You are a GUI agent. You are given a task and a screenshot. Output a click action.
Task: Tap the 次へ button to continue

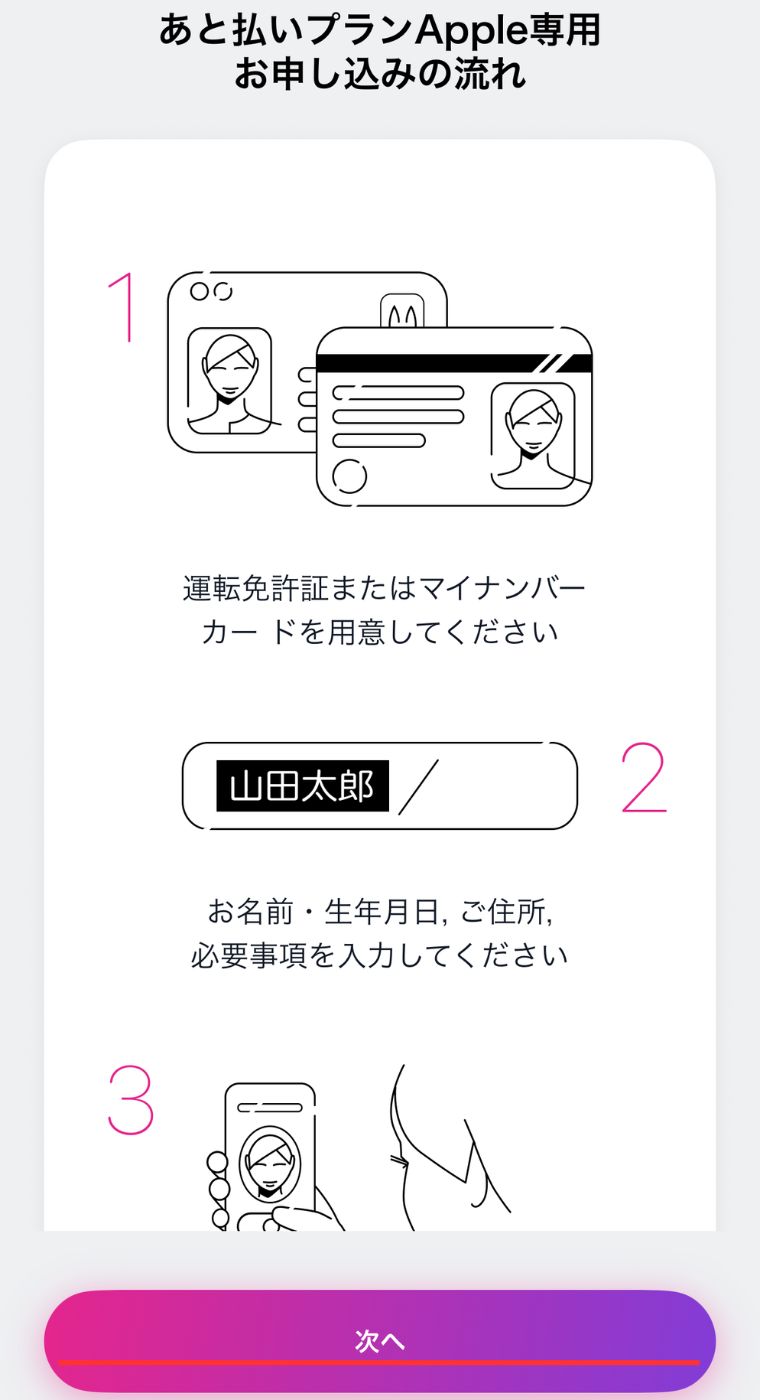pos(380,1341)
